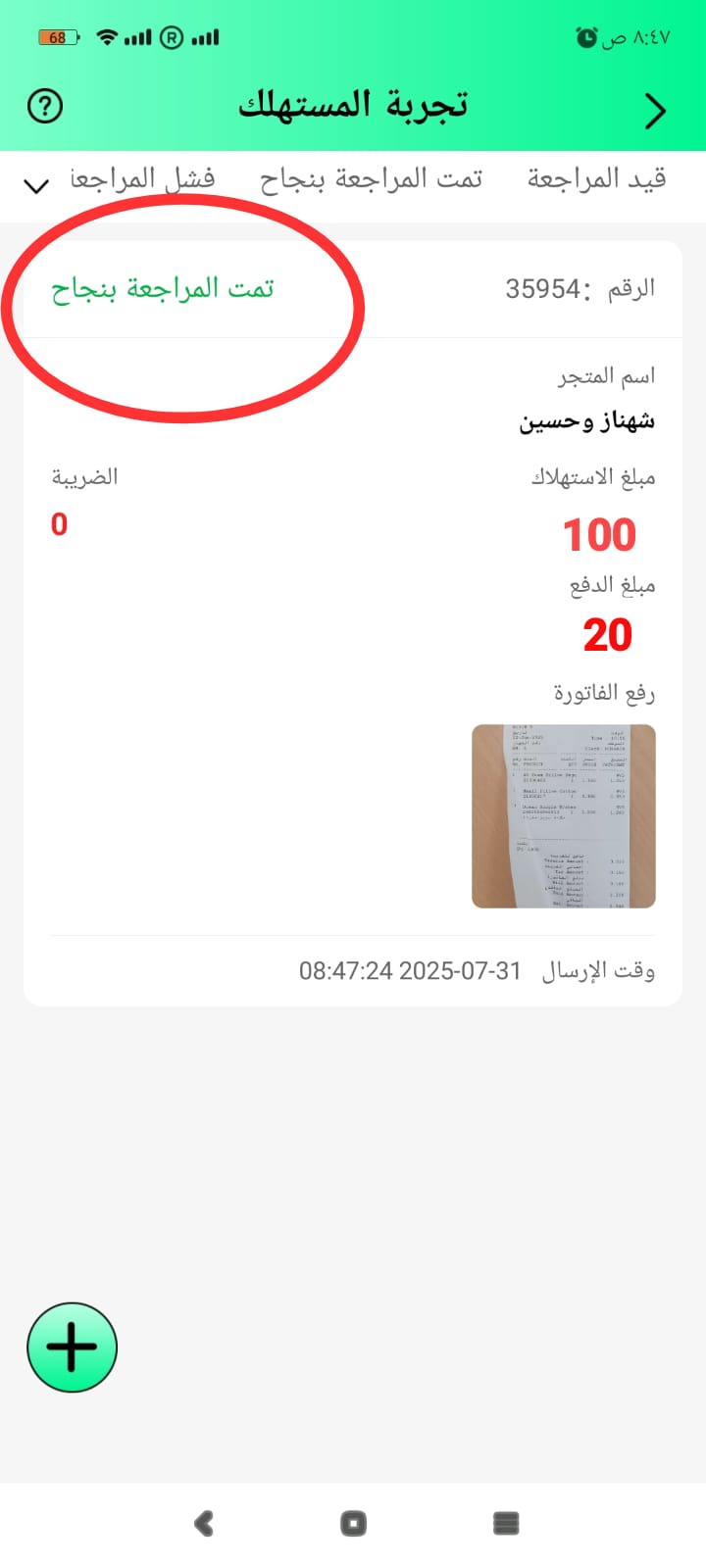The height and width of the screenshot is (1568, 706).
Task: Open the help question mark icon
Action: [45, 106]
